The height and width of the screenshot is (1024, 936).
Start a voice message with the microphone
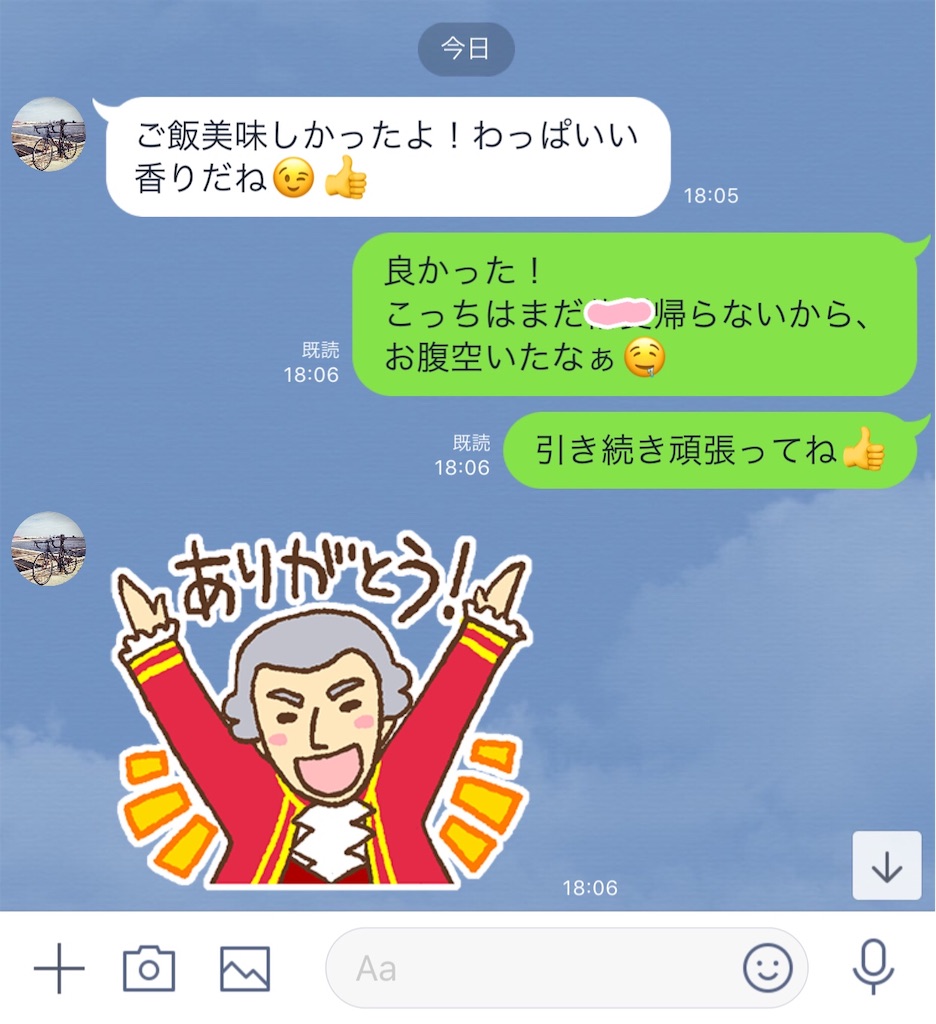point(873,968)
